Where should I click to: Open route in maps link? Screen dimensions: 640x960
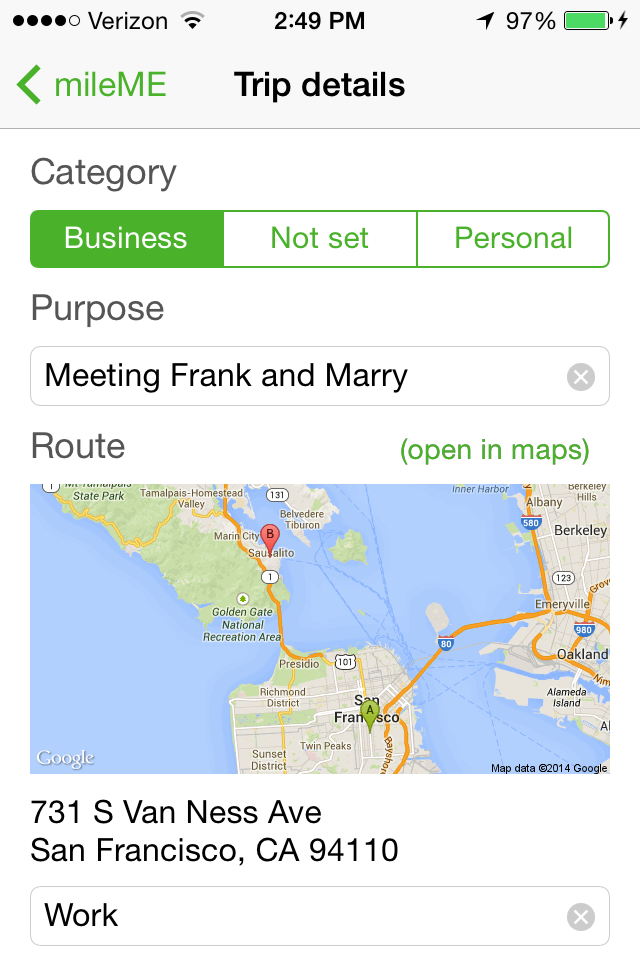[x=495, y=449]
